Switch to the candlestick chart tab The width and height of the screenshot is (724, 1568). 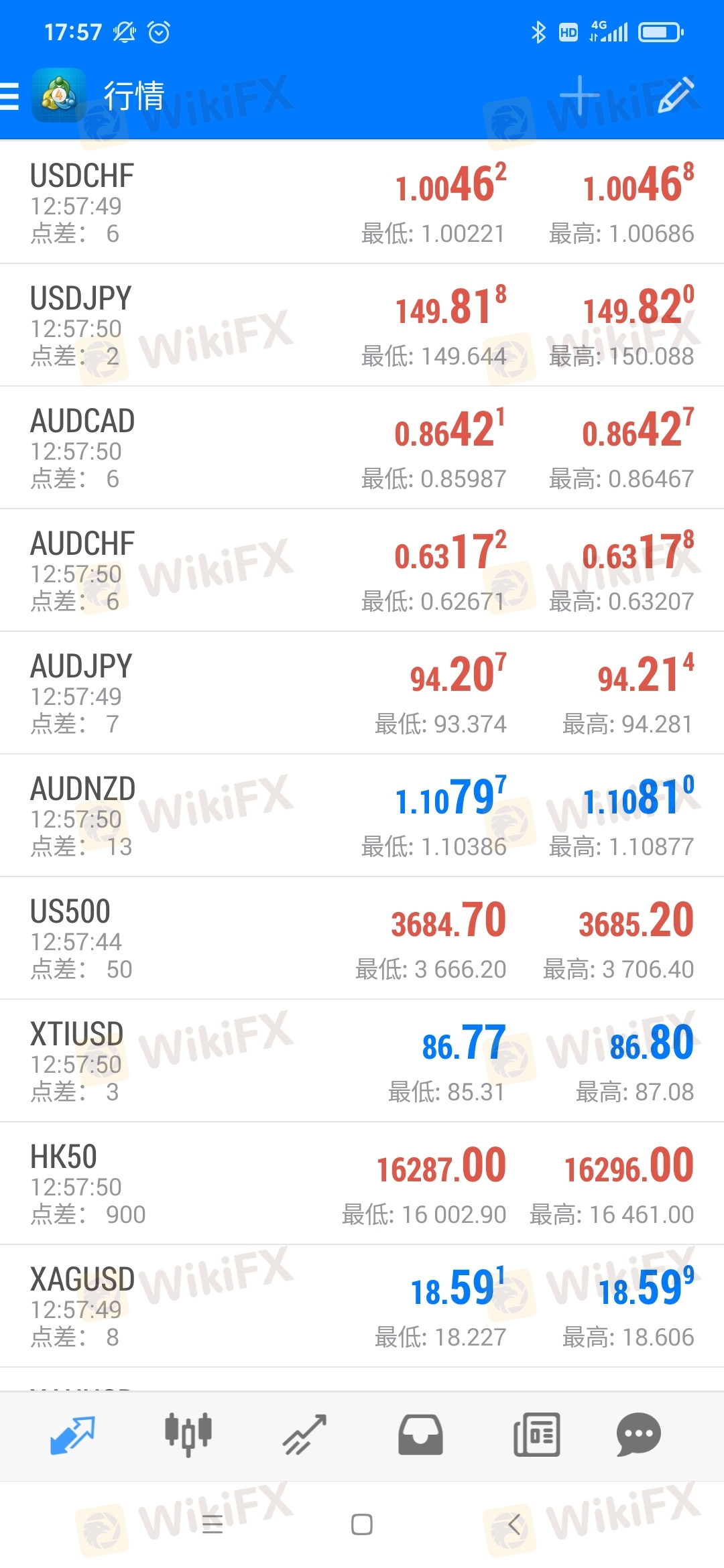(x=188, y=1435)
